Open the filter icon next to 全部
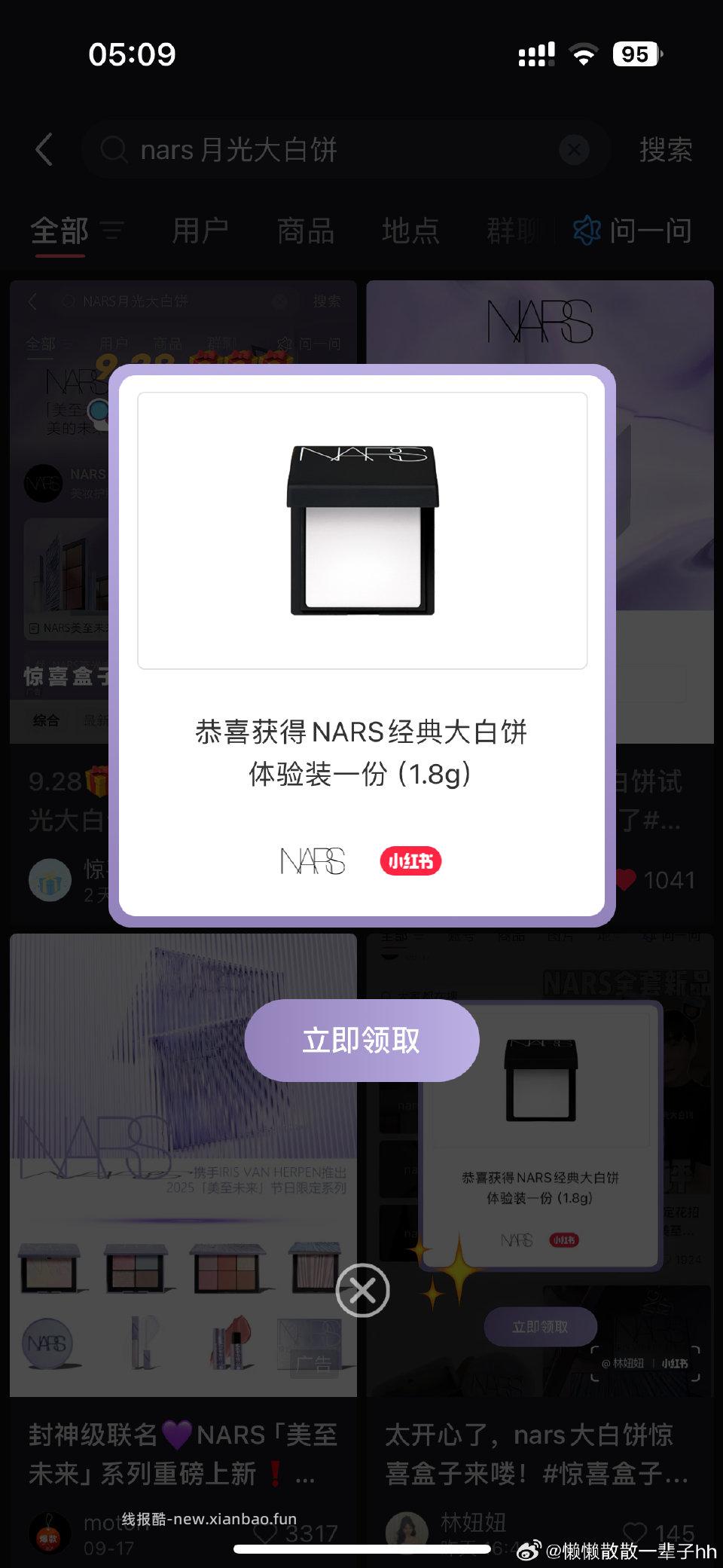 coord(111,231)
